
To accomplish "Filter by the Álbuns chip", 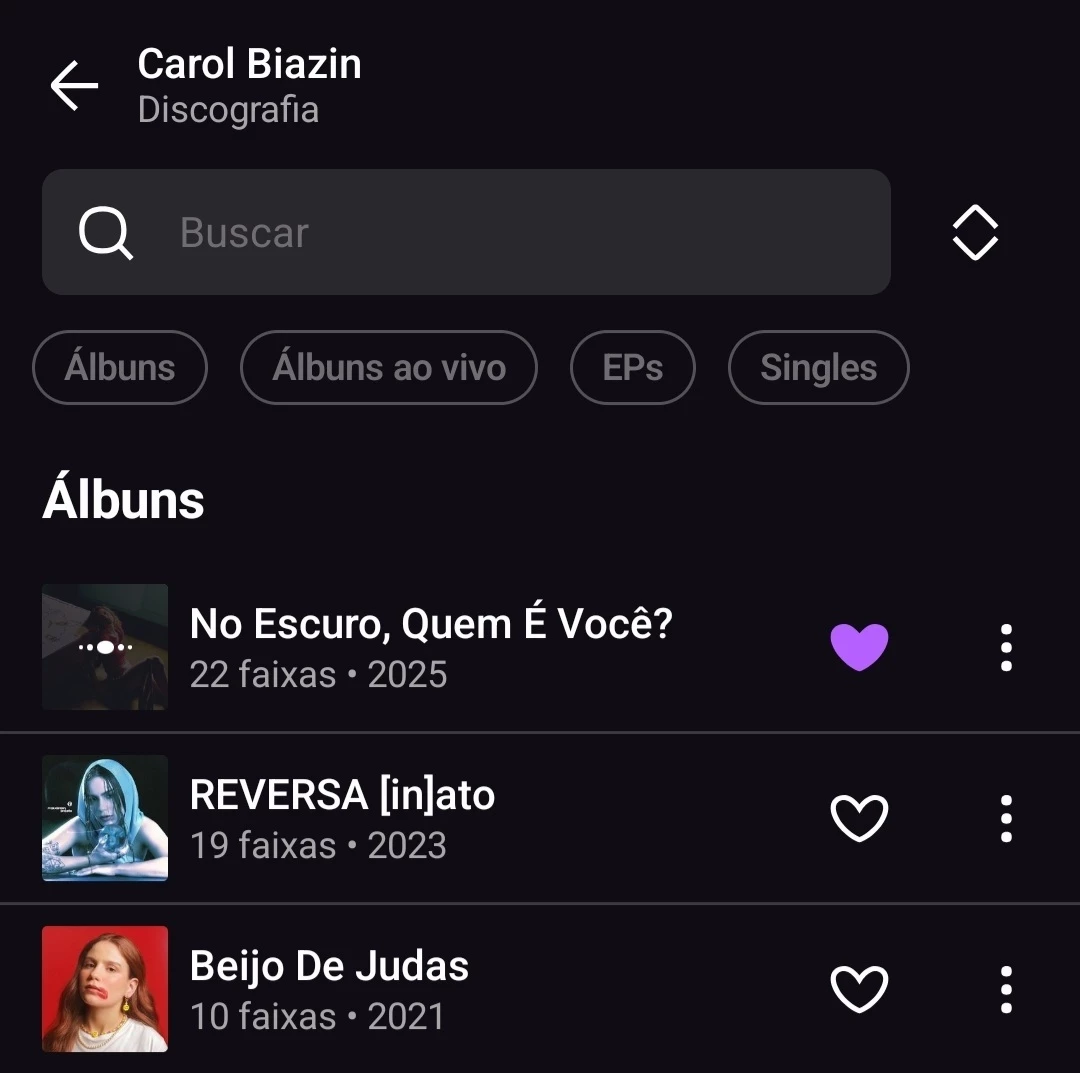I will 120,368.
